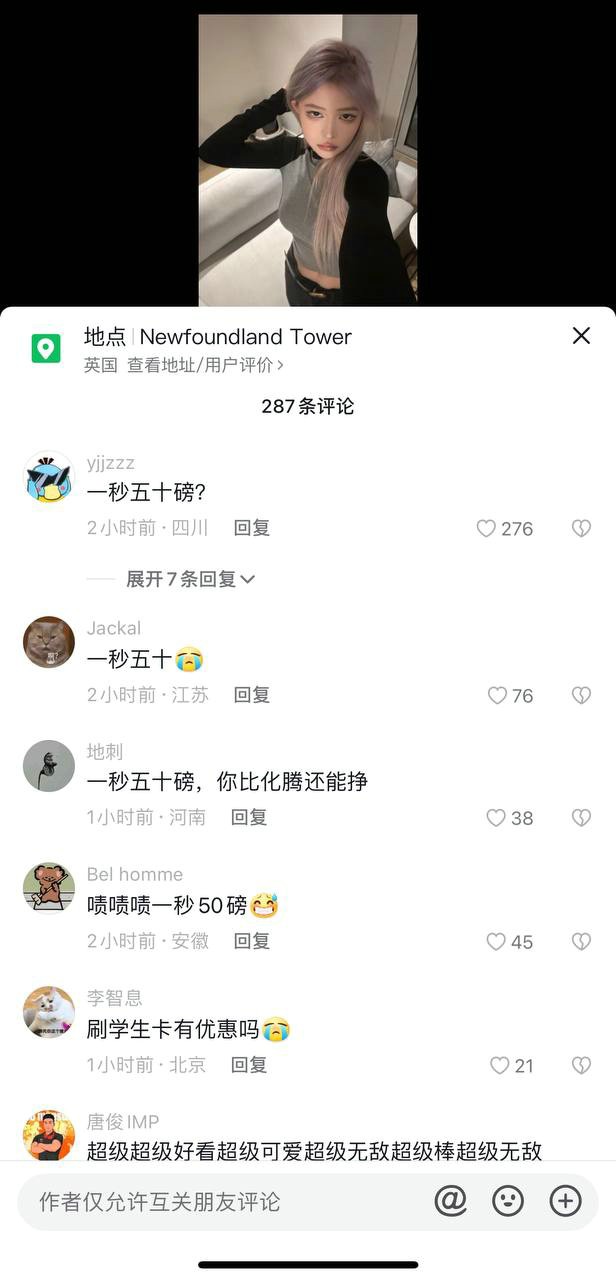This screenshot has width=616, height=1280.
Task: Like 地刺's comment
Action: pos(495,818)
